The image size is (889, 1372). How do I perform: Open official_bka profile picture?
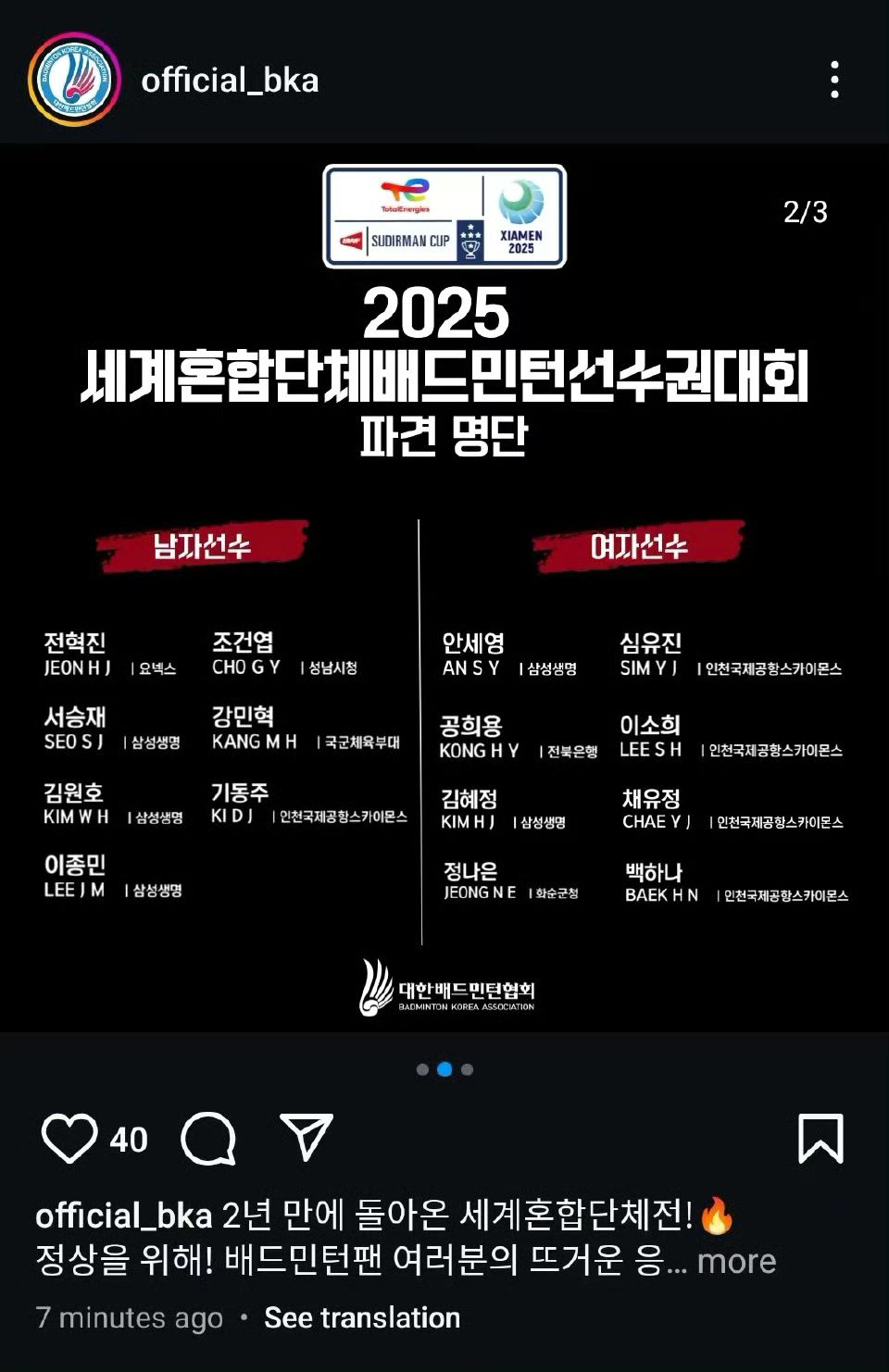[x=74, y=80]
